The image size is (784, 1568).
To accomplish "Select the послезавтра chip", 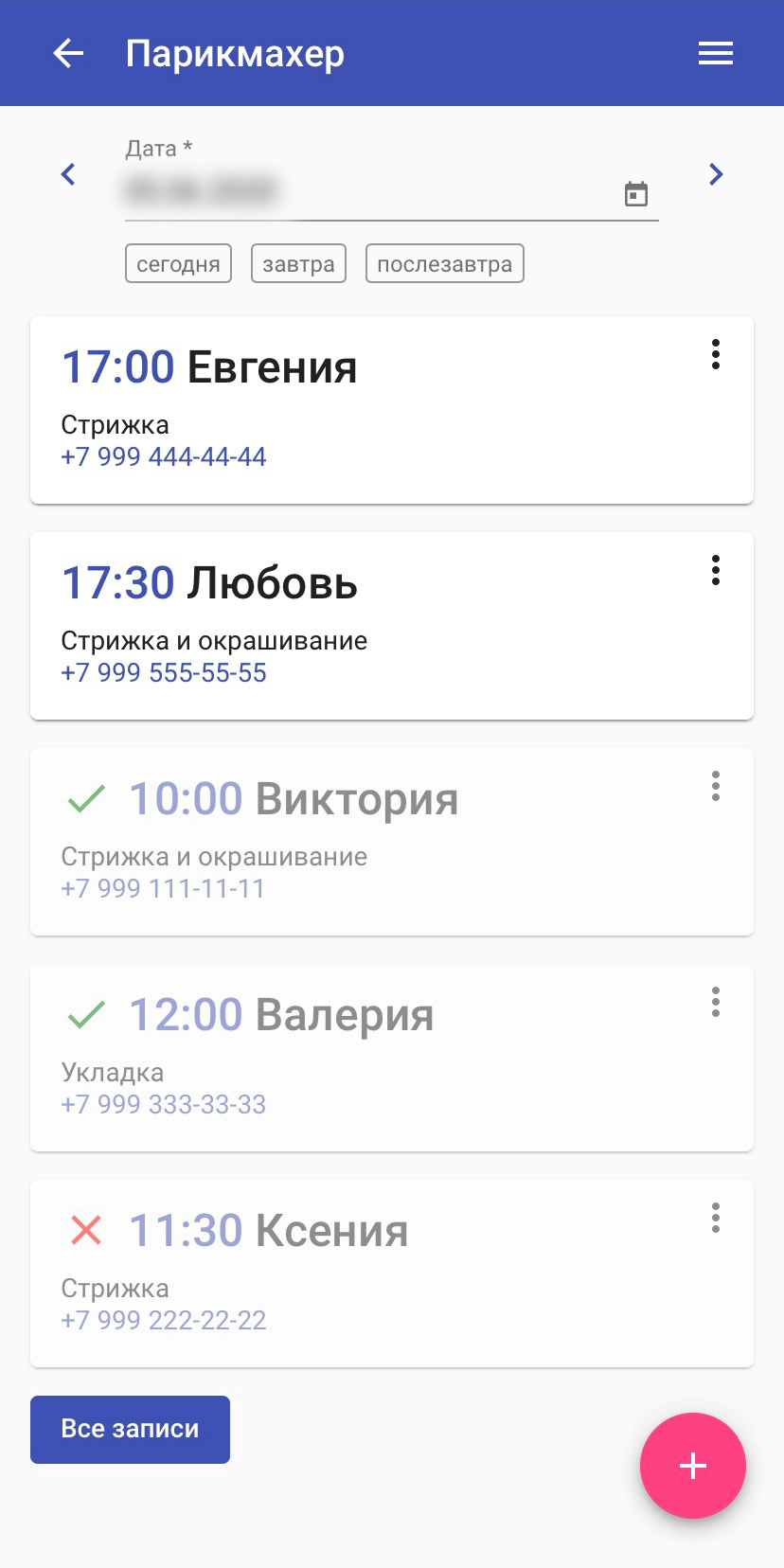I will (x=444, y=264).
